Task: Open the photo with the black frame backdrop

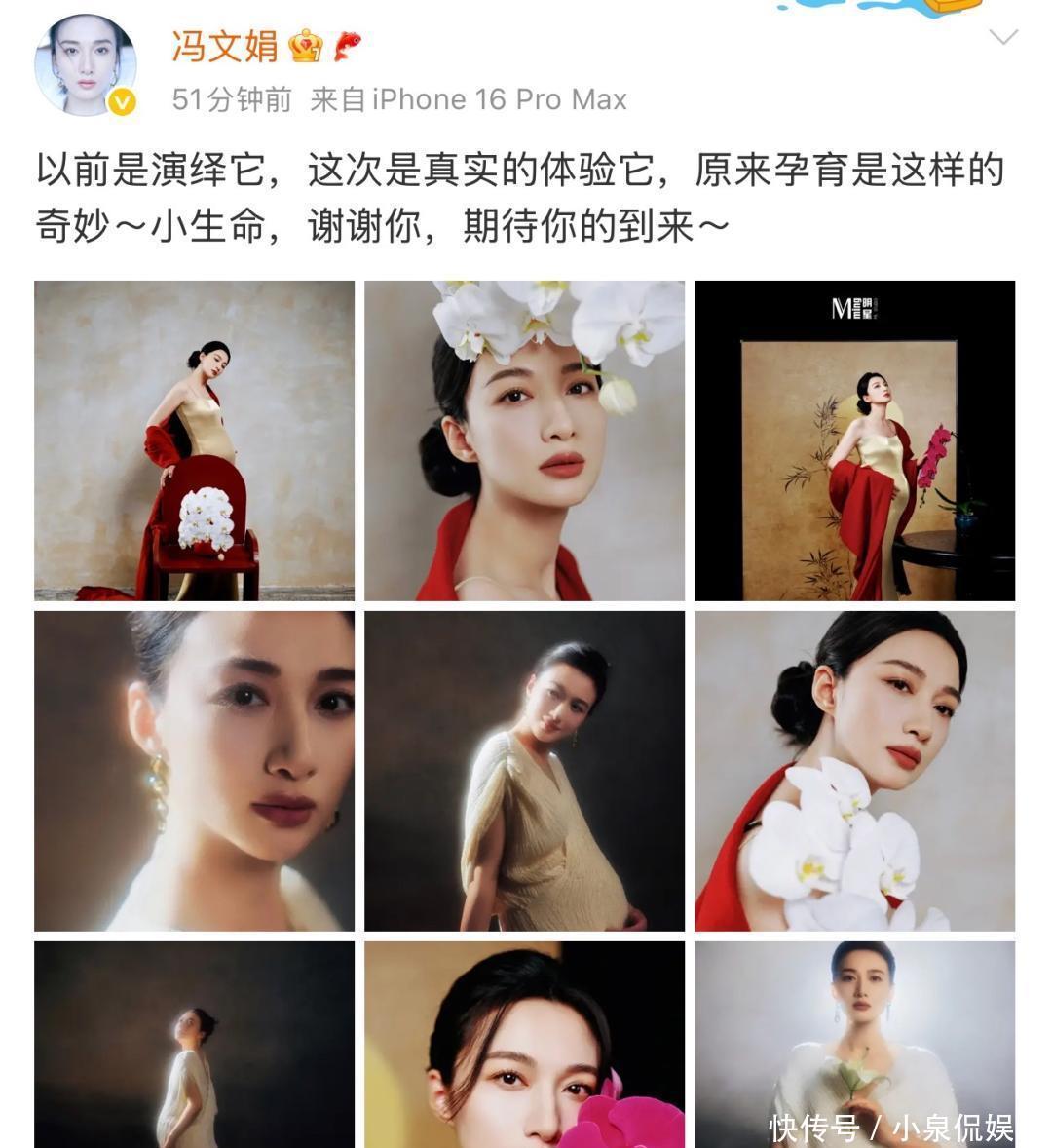Action: pyautogui.click(x=854, y=440)
